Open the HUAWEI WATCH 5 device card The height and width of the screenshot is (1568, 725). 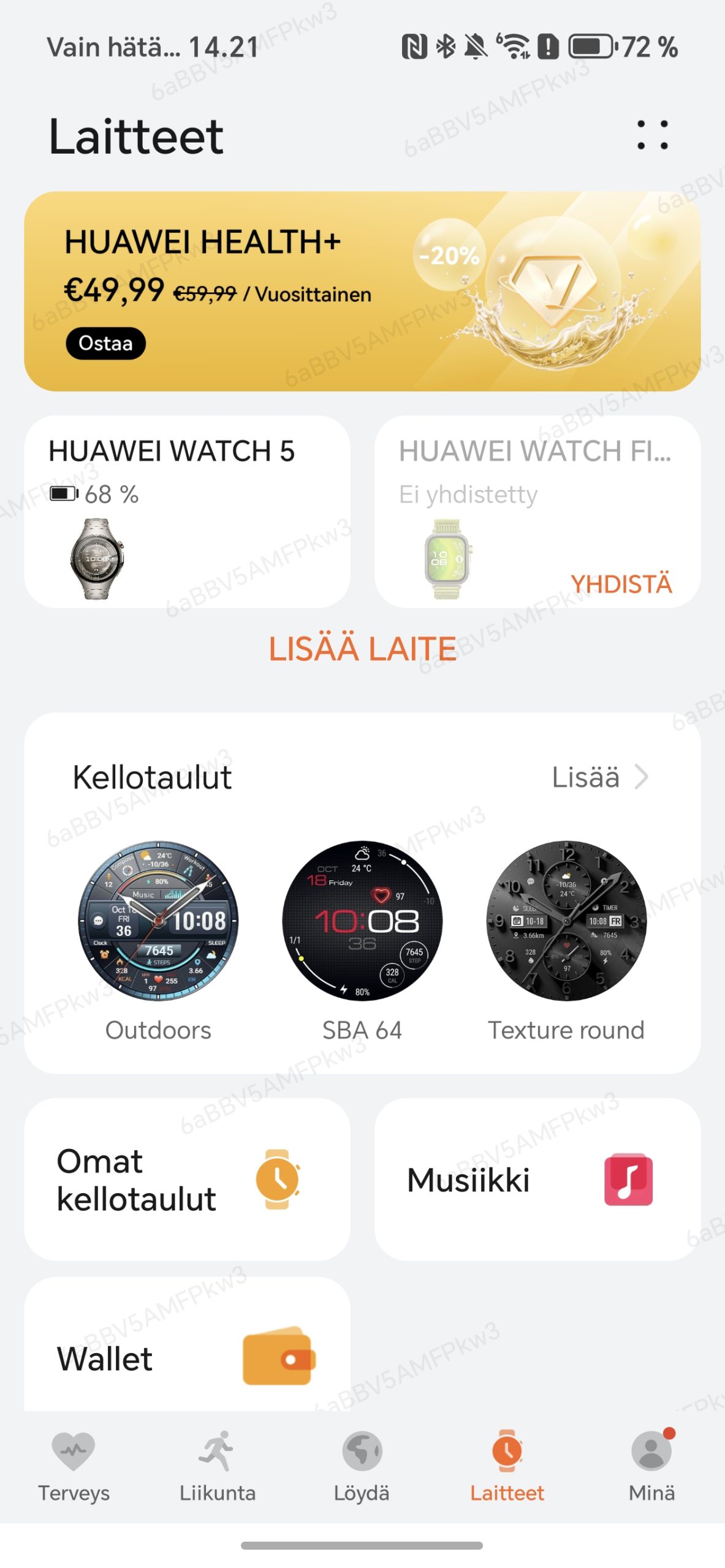tap(187, 511)
